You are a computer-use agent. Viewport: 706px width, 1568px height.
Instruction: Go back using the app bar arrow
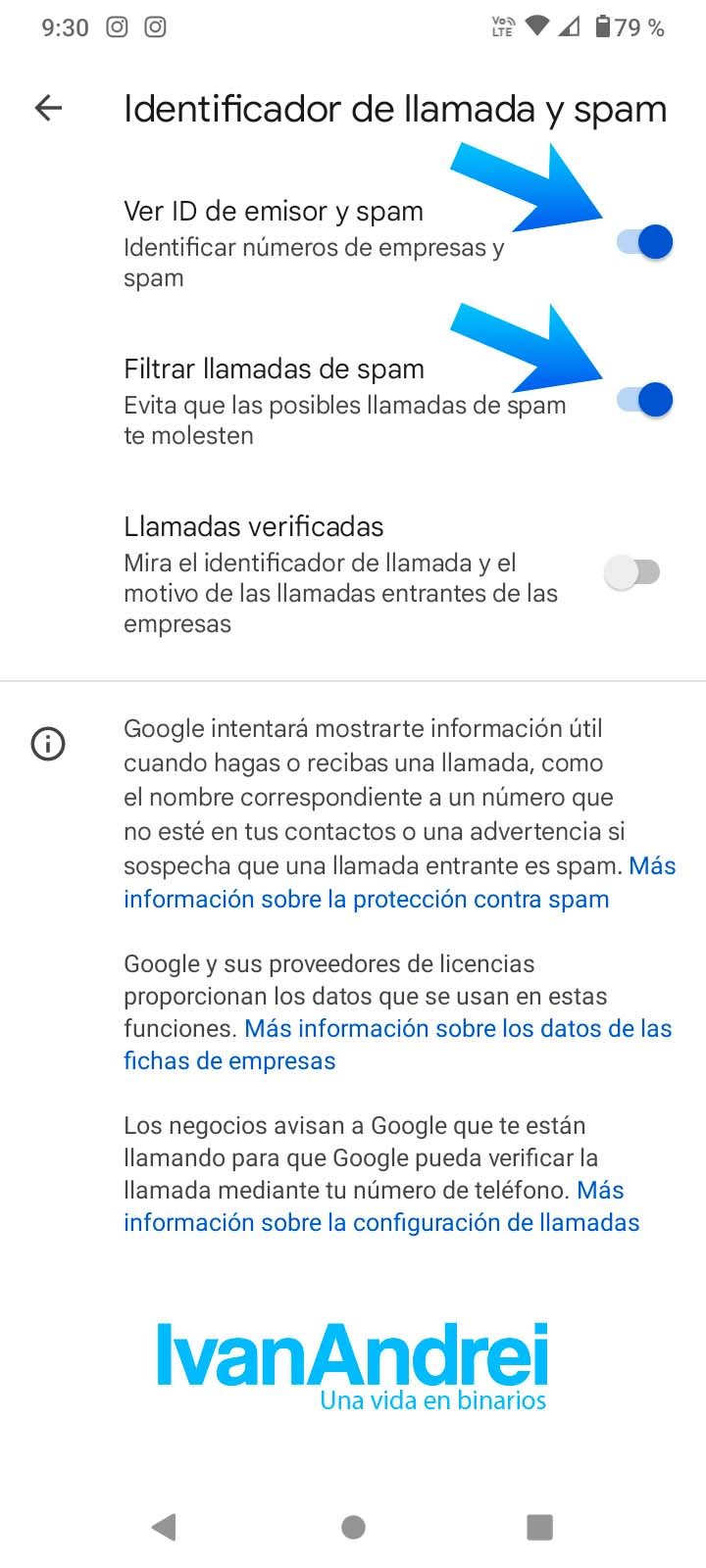(x=48, y=108)
